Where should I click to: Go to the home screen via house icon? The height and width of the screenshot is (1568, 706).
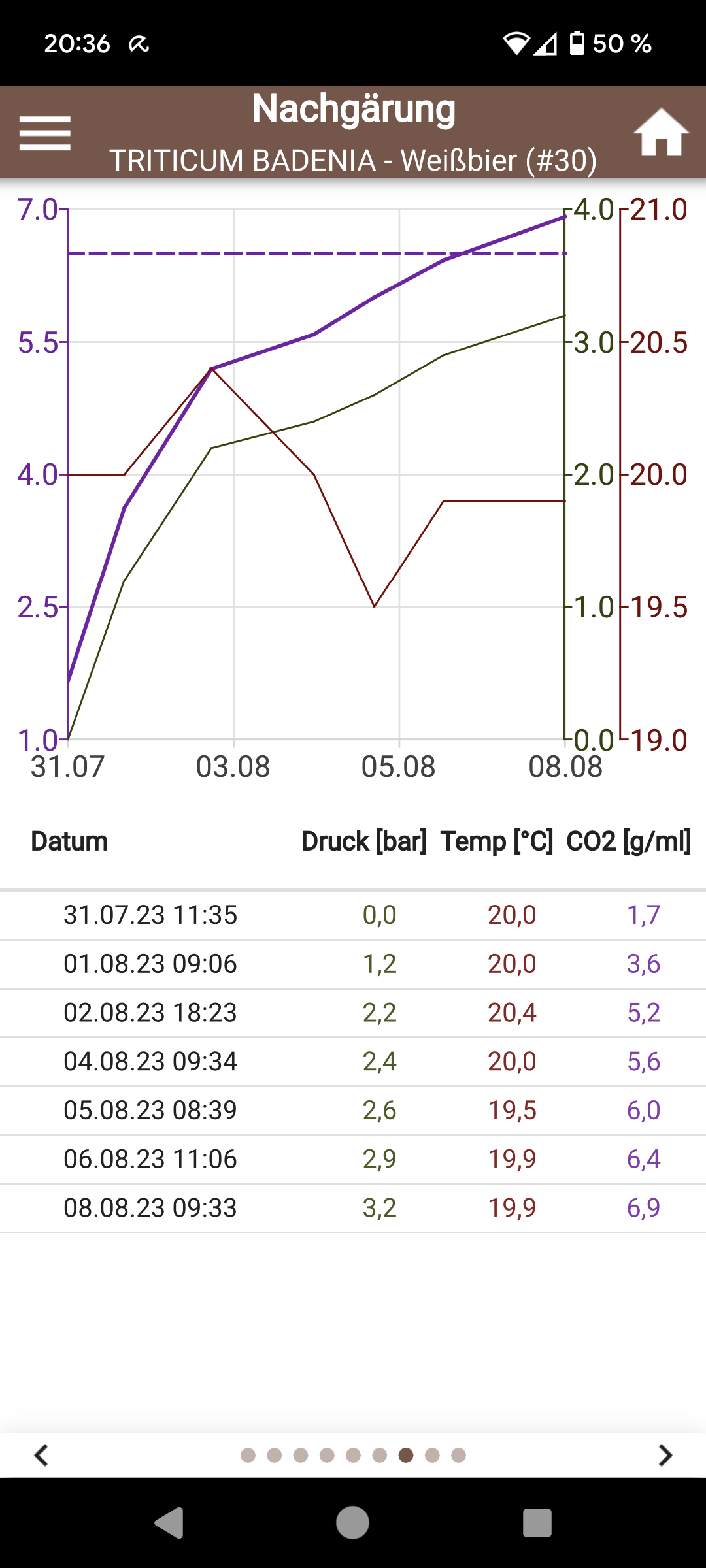(x=661, y=133)
